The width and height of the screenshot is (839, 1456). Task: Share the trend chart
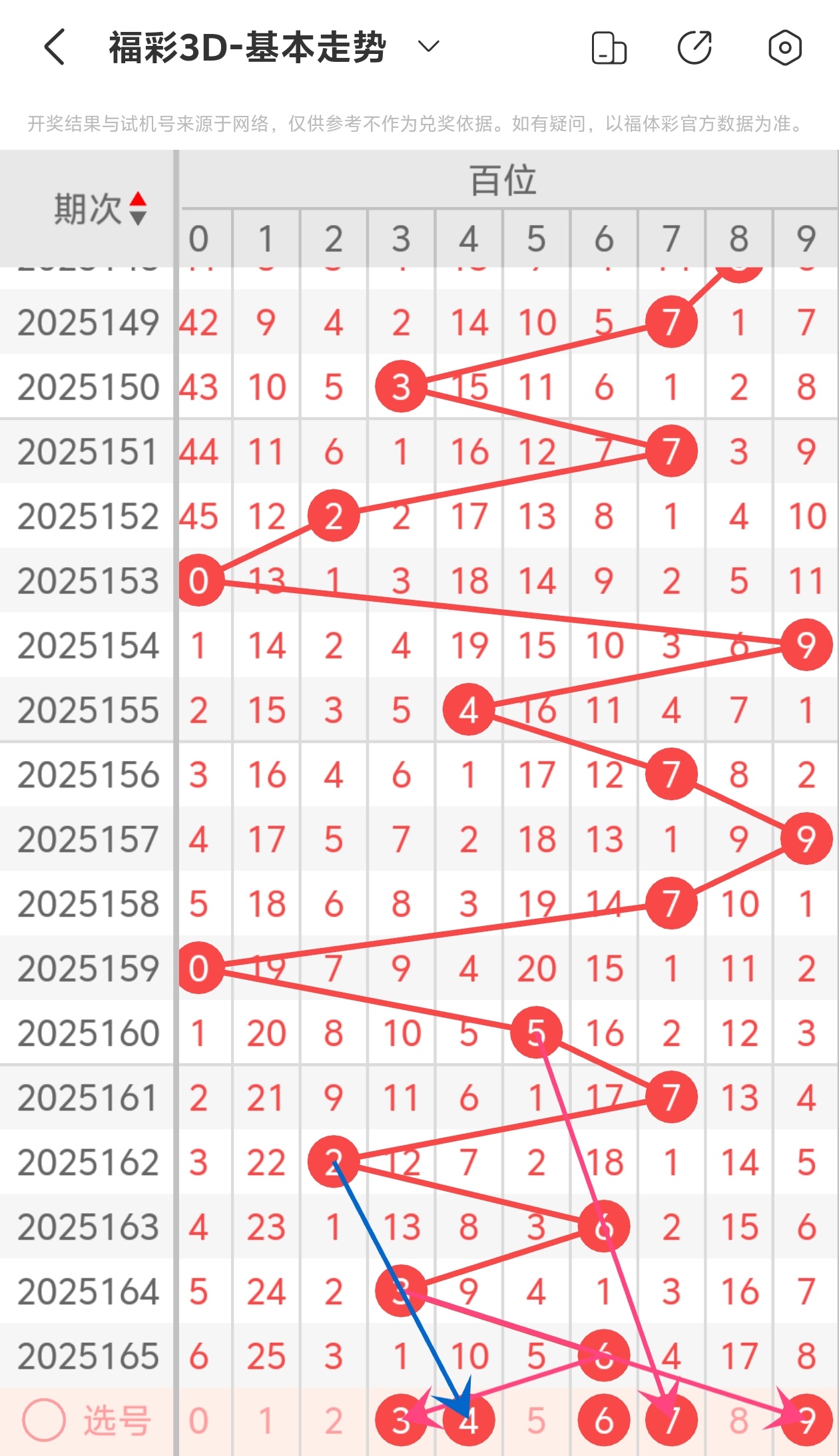(695, 48)
